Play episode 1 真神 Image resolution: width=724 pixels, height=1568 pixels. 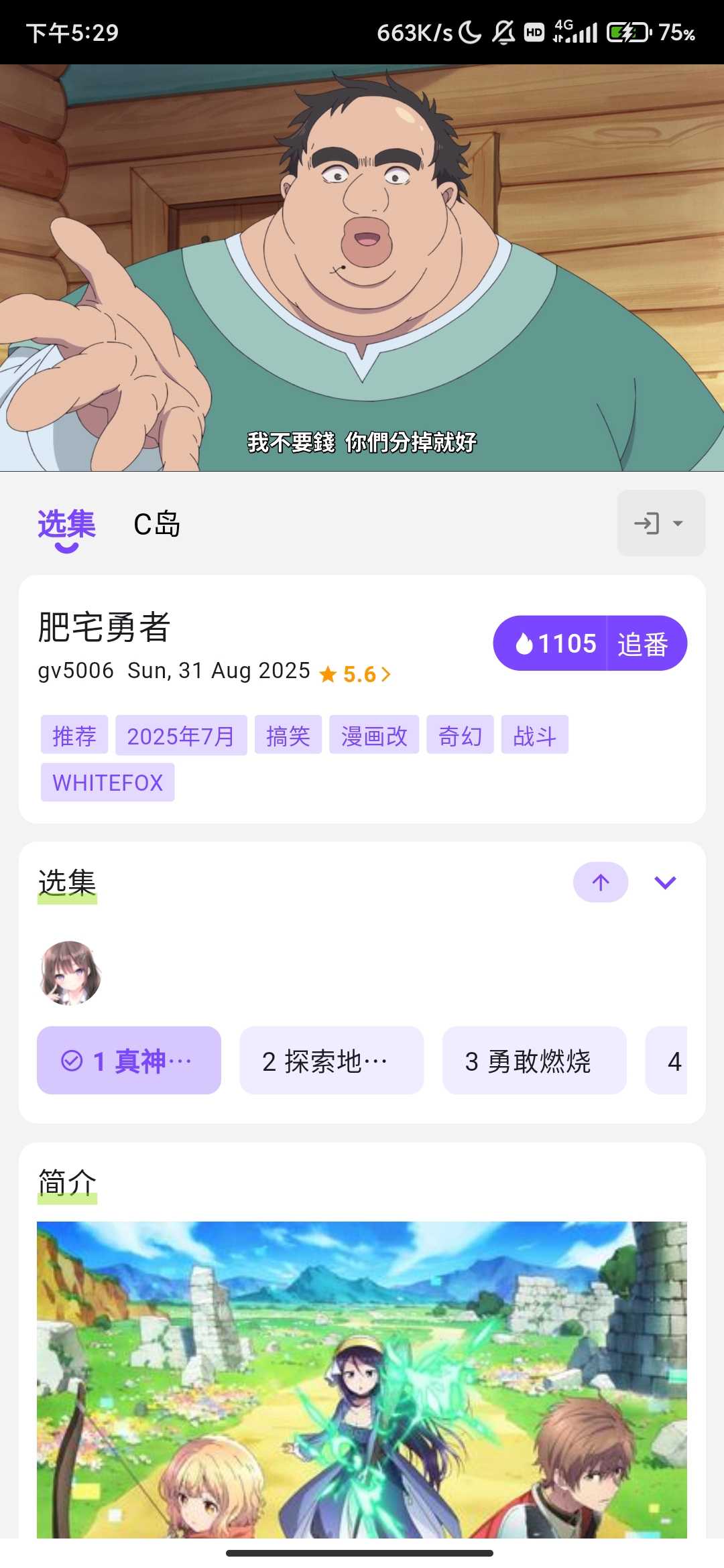129,1061
